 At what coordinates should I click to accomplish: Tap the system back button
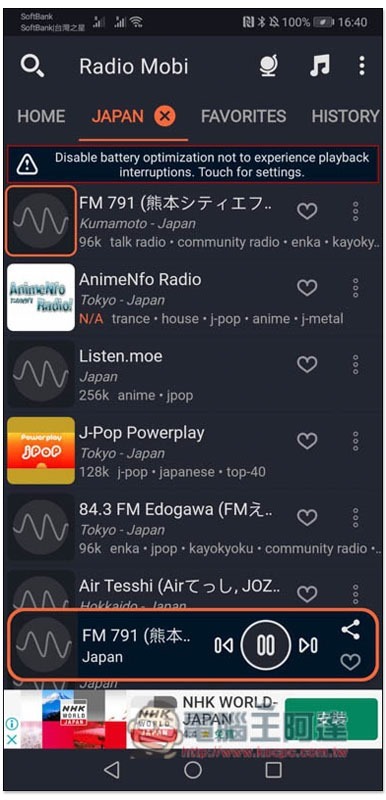point(112,770)
